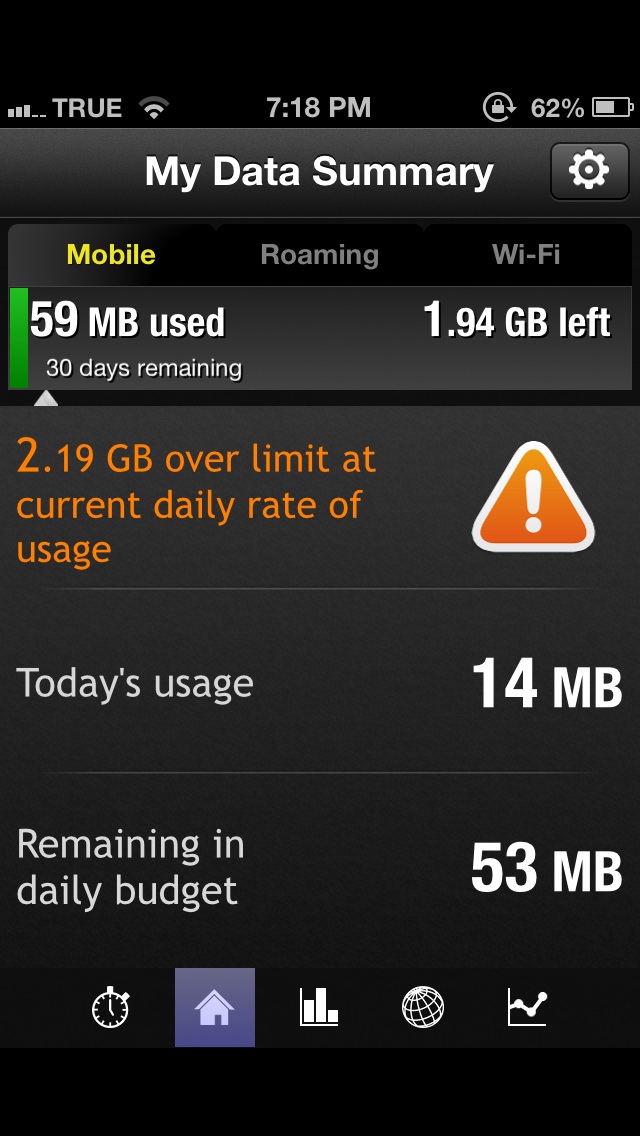640x1136 pixels.
Task: Switch to the Roaming tab
Action: (x=320, y=254)
